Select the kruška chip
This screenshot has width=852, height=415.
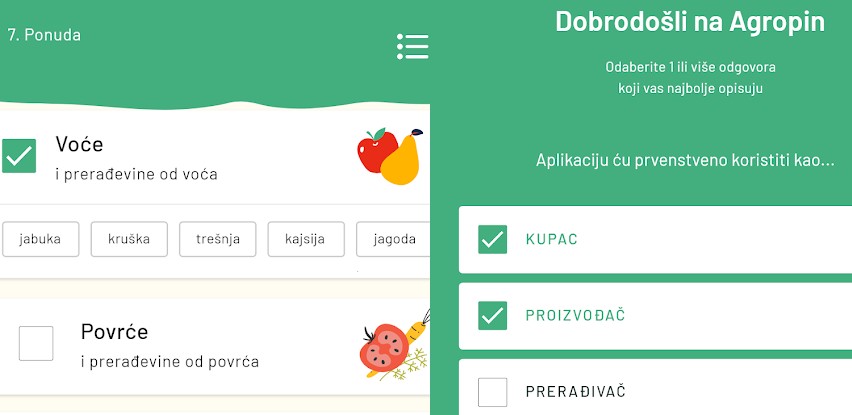[x=129, y=239]
